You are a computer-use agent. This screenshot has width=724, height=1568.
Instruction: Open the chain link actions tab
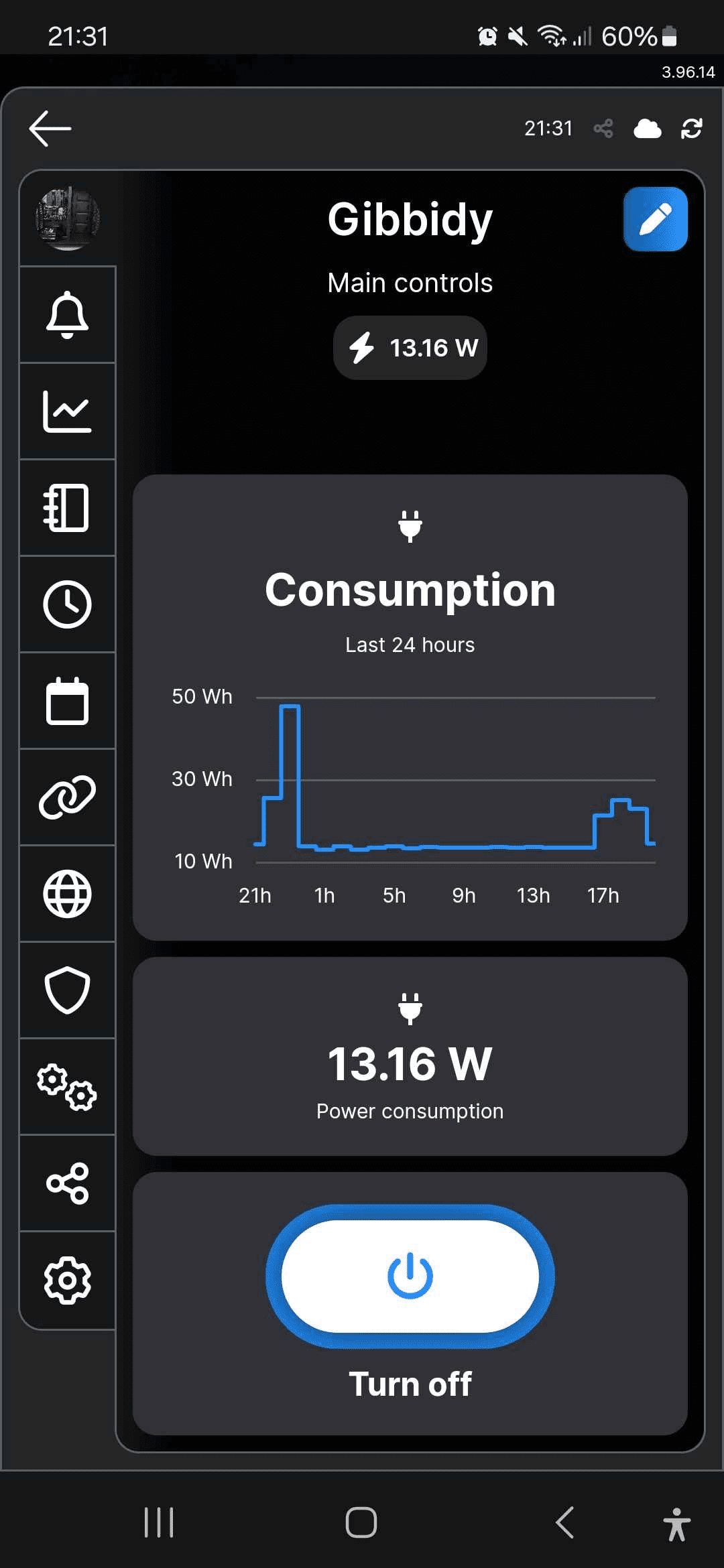(x=67, y=797)
